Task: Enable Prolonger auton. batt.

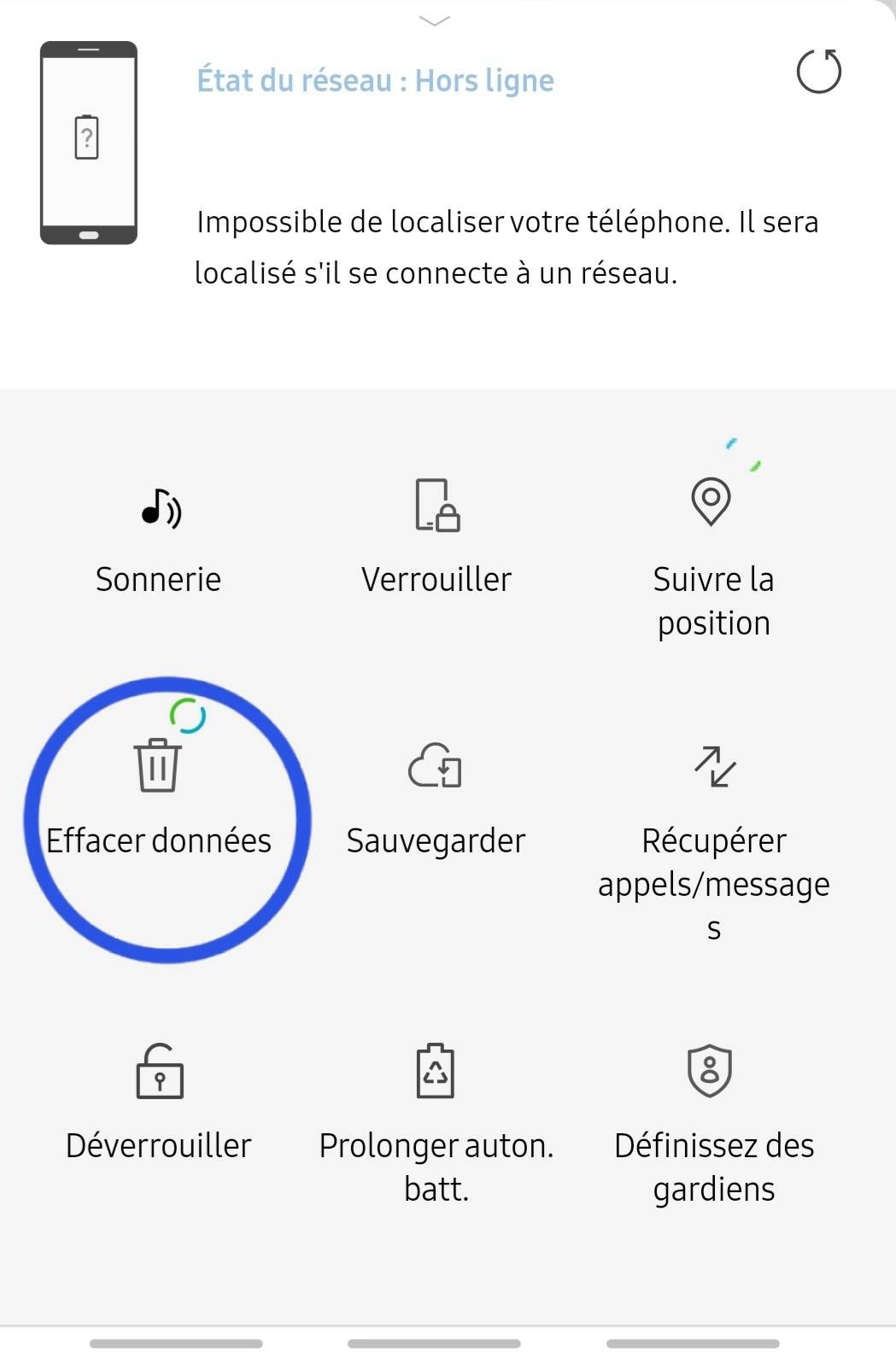Action: [436, 1119]
